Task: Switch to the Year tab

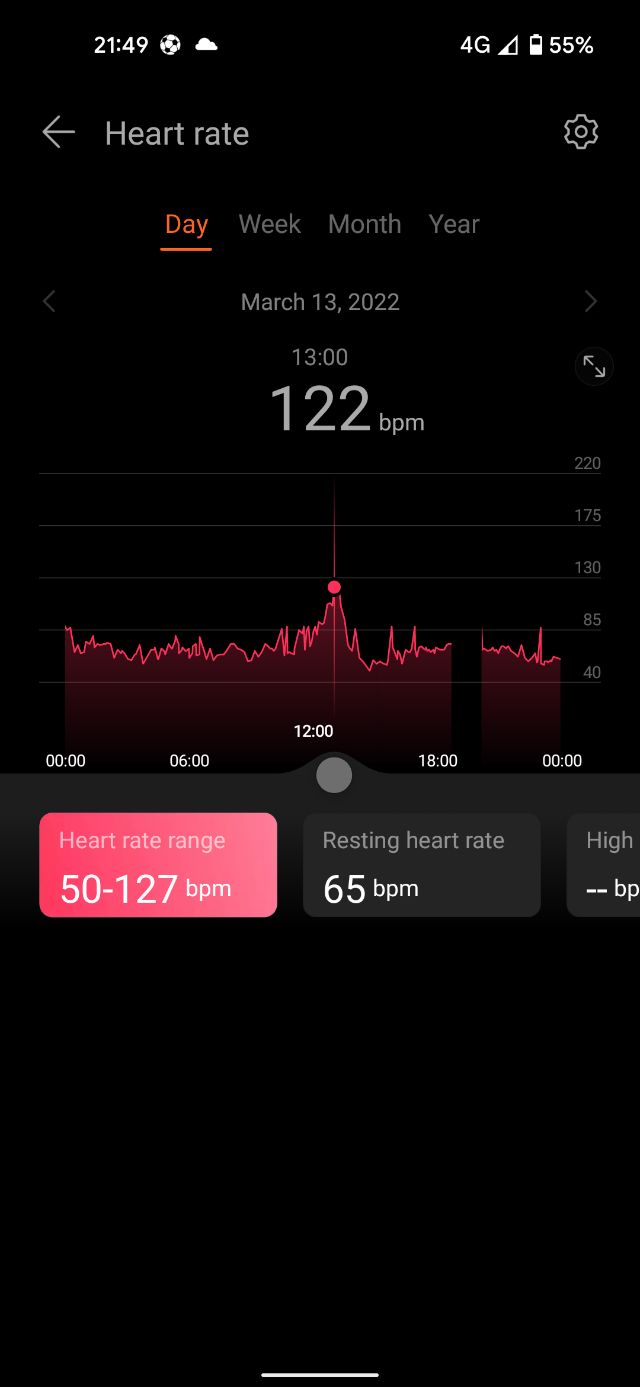Action: [454, 224]
